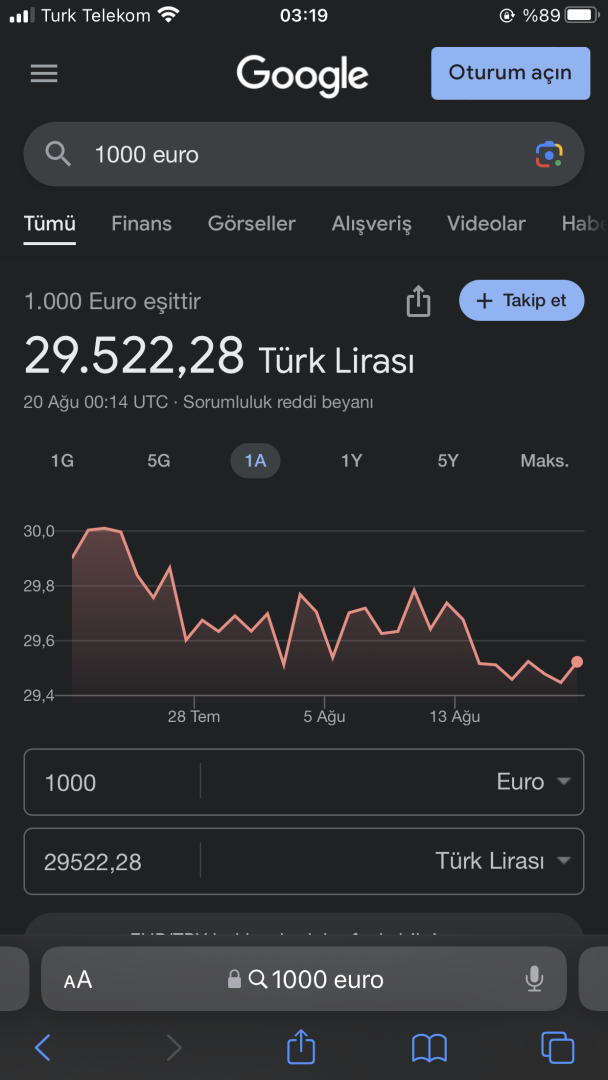
Task: Select the 1Y chart range
Action: click(351, 461)
